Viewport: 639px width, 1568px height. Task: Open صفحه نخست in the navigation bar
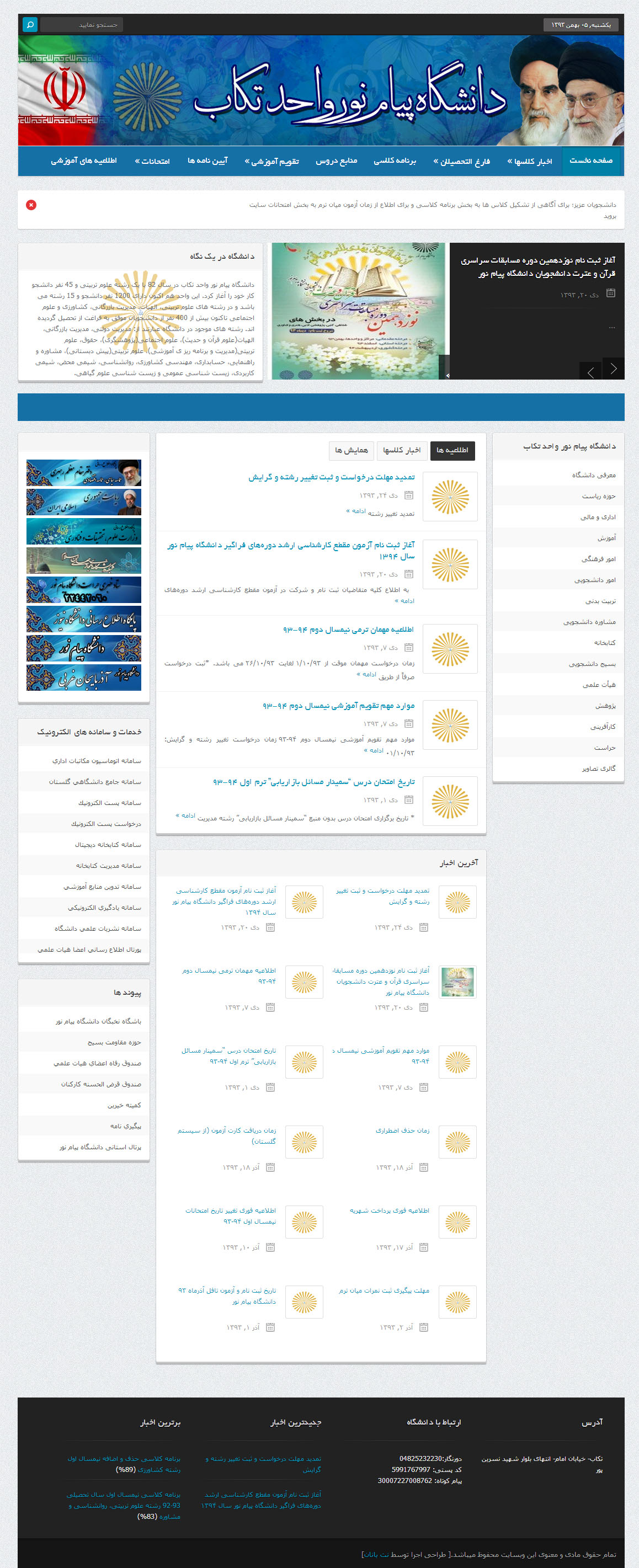tap(590, 161)
